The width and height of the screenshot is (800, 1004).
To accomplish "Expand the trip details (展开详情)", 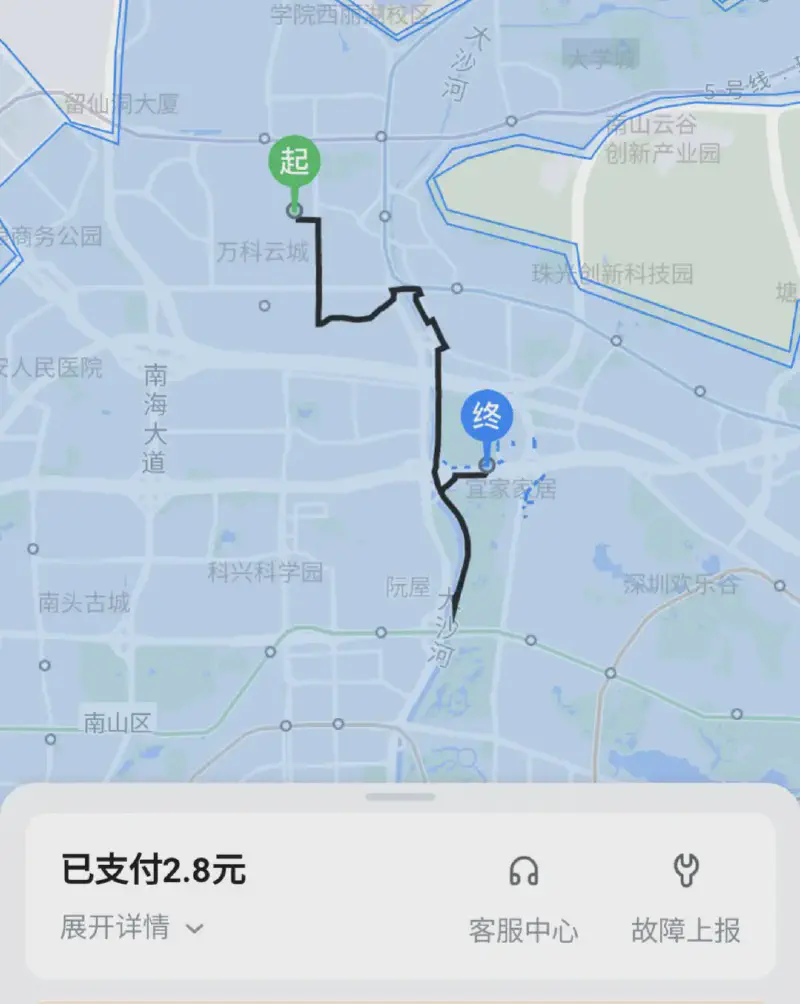I will 130,927.
